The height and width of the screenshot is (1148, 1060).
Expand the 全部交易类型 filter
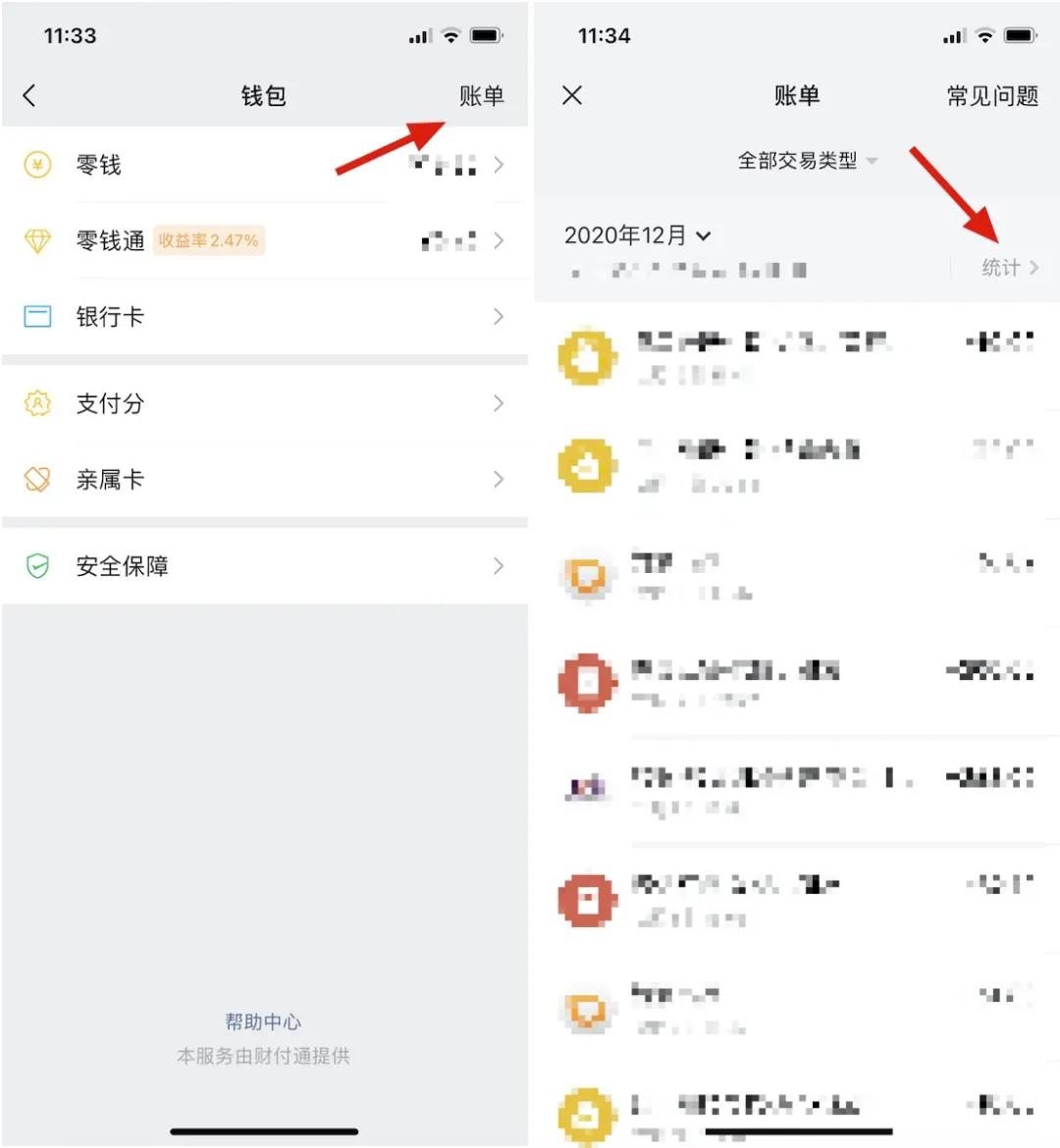tap(807, 160)
